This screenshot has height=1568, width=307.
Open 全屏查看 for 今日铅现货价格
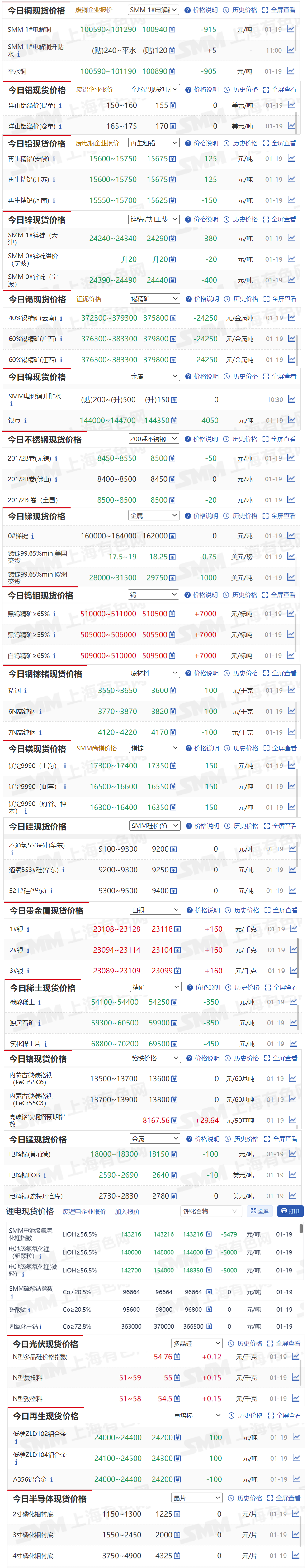pyautogui.click(x=280, y=143)
